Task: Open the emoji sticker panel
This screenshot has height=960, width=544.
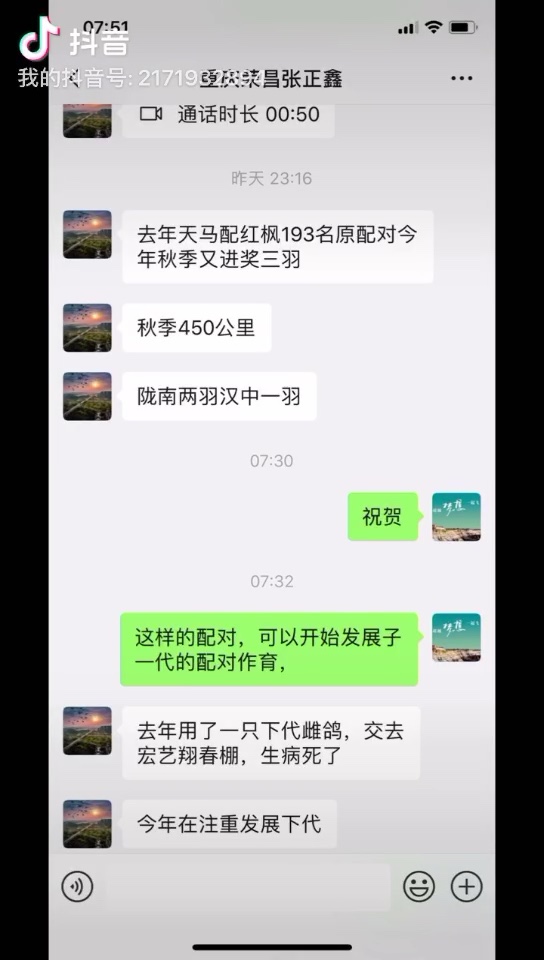Action: click(419, 887)
